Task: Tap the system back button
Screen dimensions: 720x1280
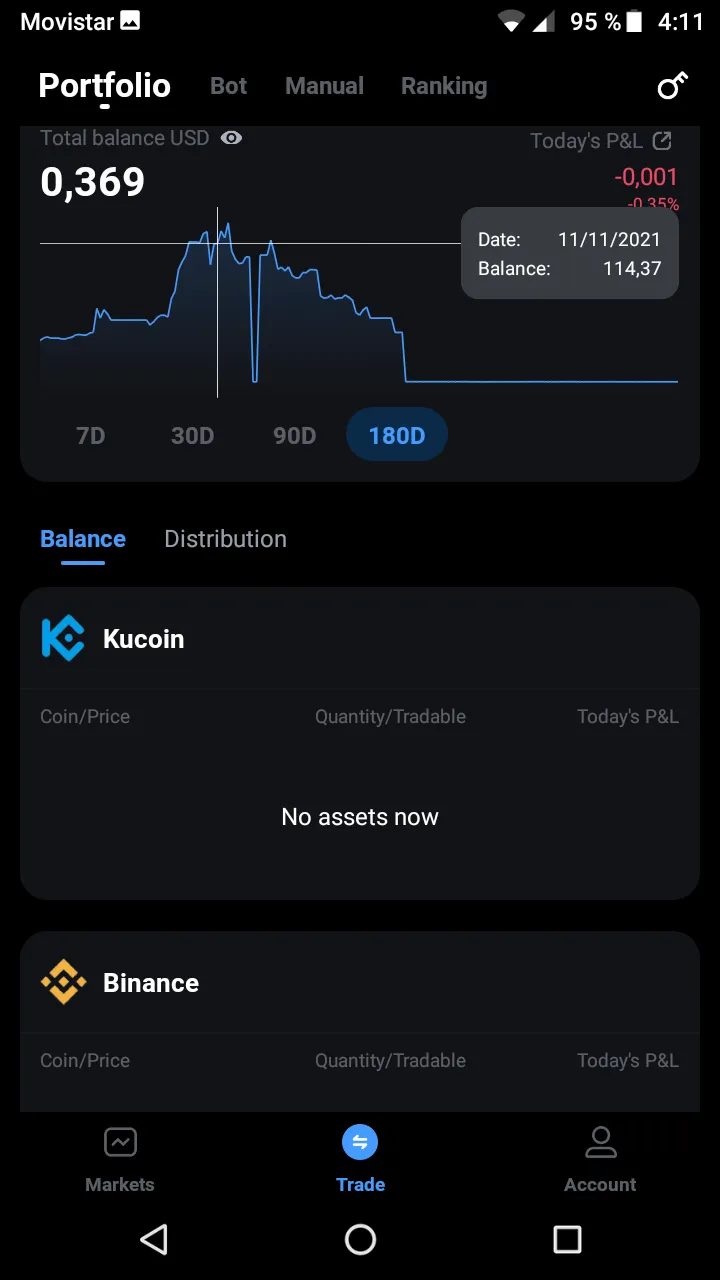Action: tap(154, 1240)
